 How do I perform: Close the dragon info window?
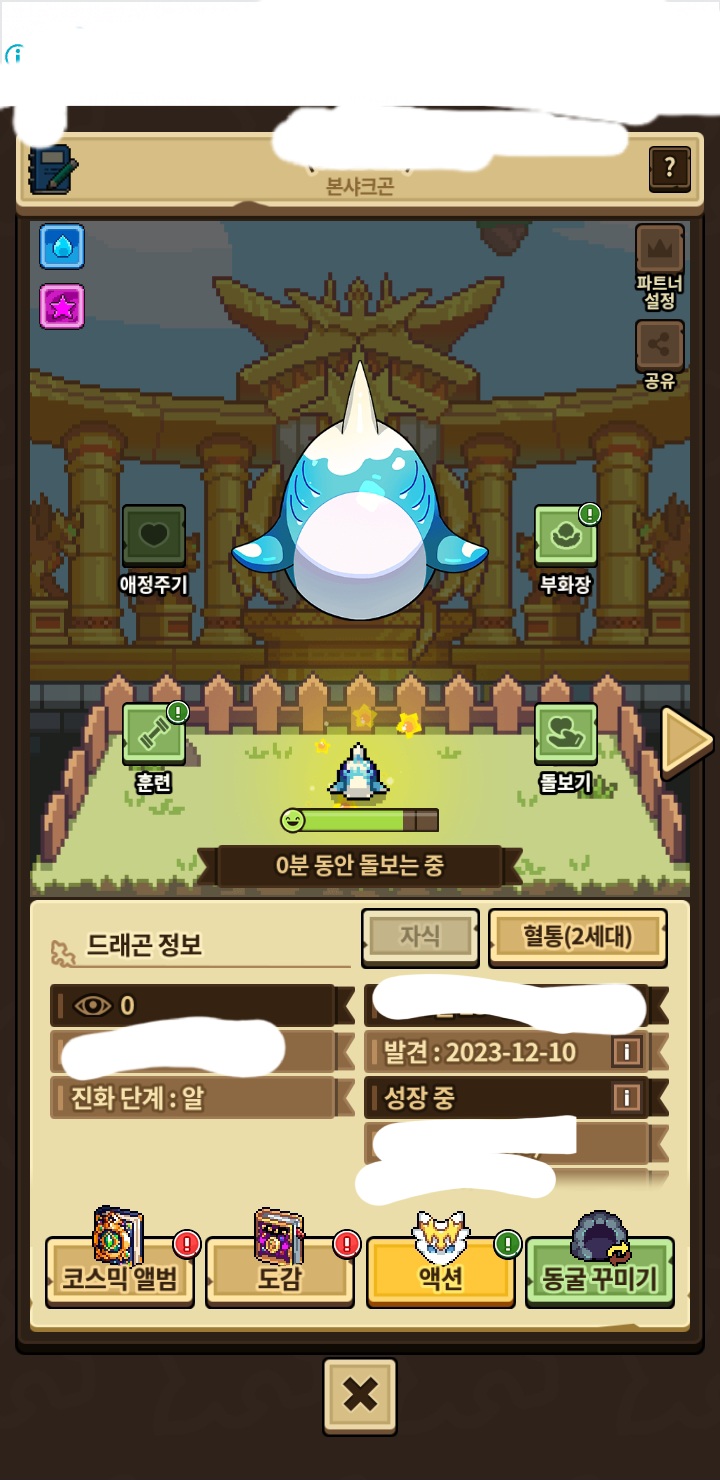[x=359, y=1395]
